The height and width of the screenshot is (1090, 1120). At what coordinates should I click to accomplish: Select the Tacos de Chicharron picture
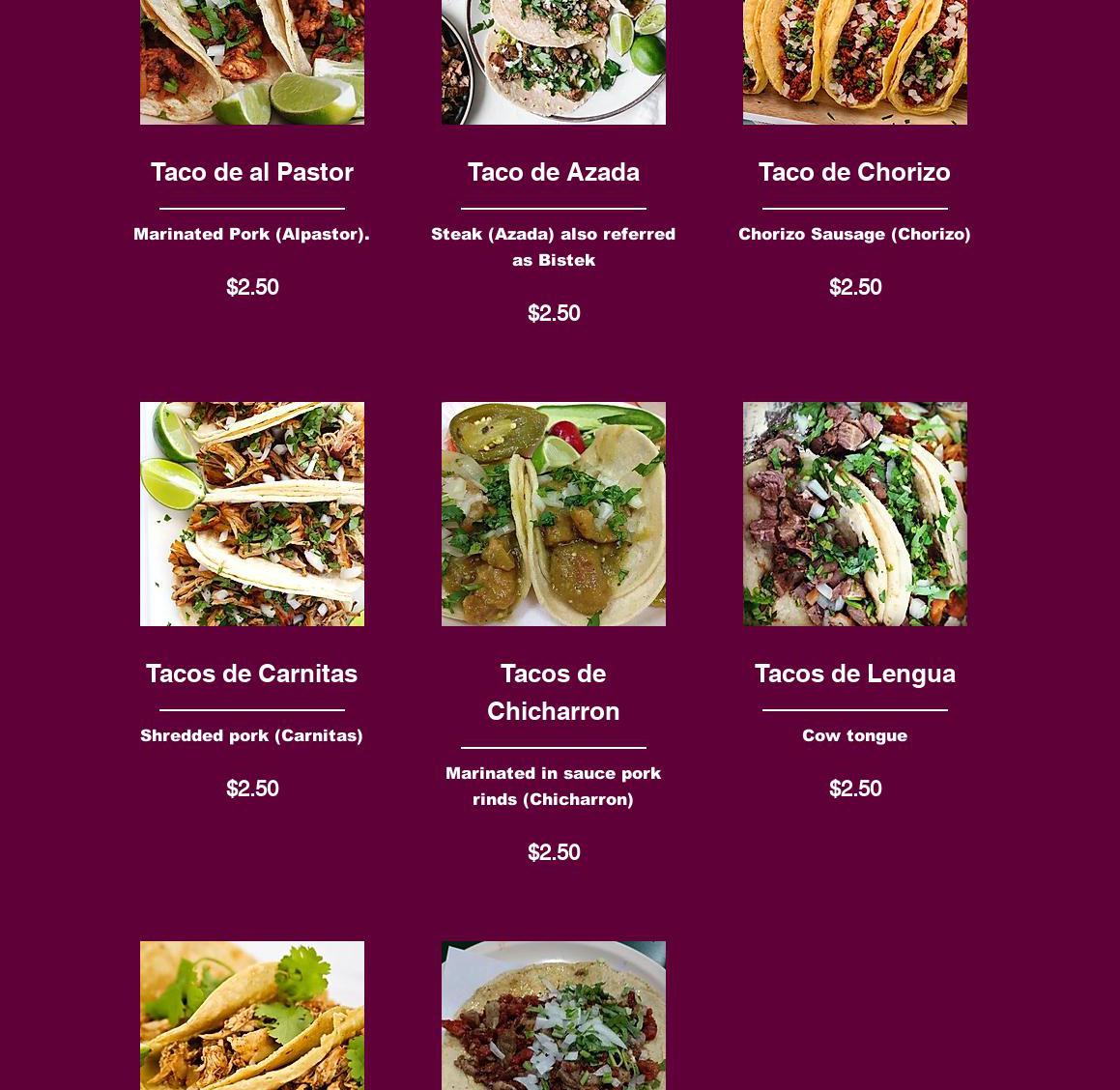[553, 513]
